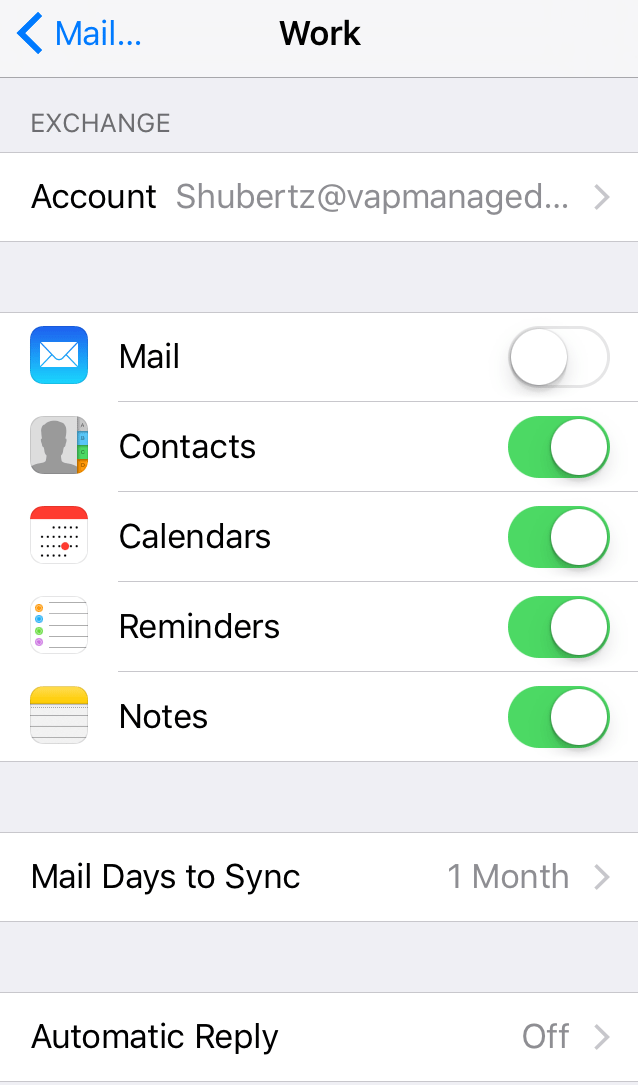This screenshot has width=638, height=1085.
Task: Open the Exchange Account details row
Action: (319, 197)
